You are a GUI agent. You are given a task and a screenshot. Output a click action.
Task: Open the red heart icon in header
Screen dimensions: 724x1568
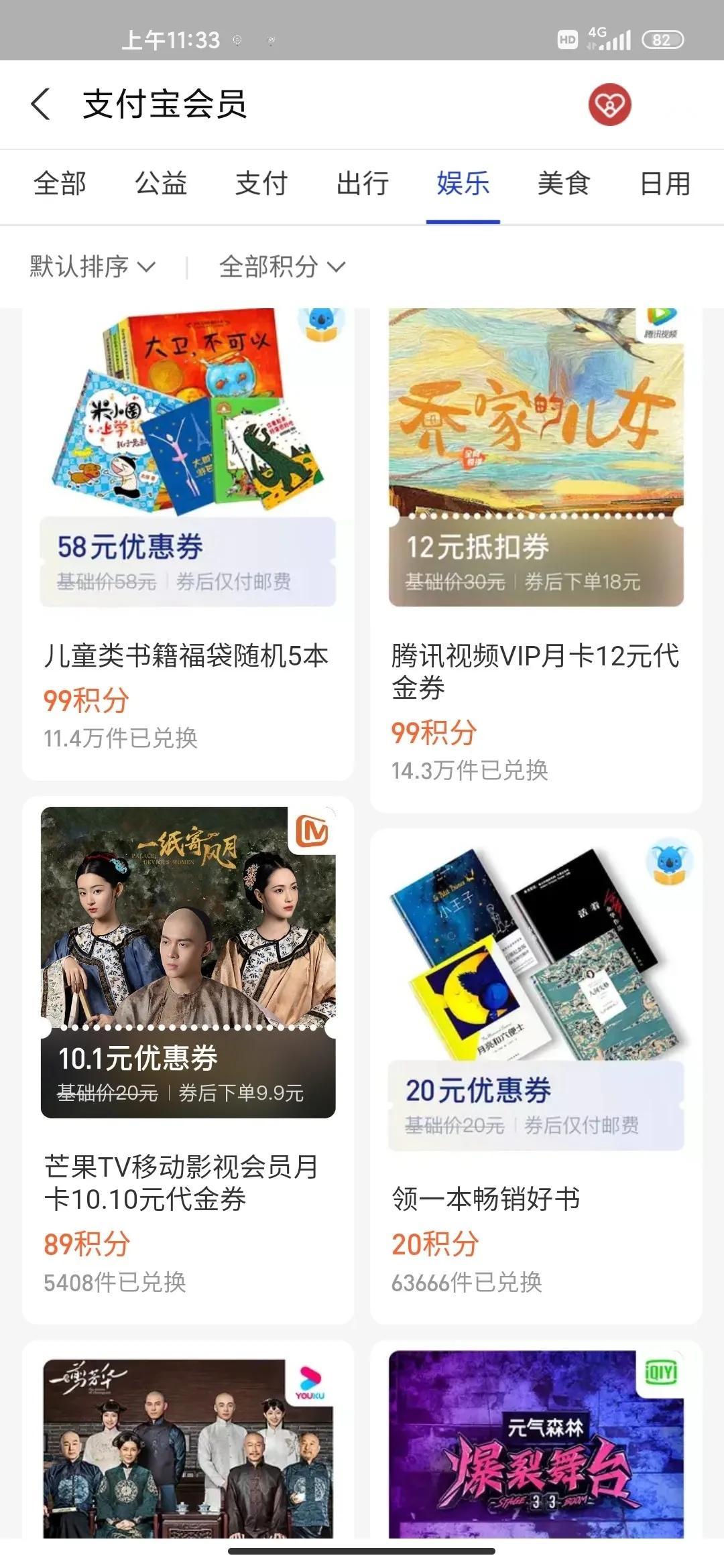[609, 105]
